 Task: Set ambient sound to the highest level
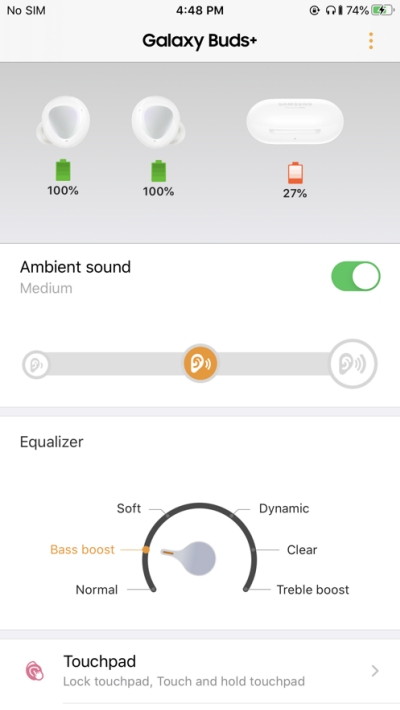[x=352, y=364]
